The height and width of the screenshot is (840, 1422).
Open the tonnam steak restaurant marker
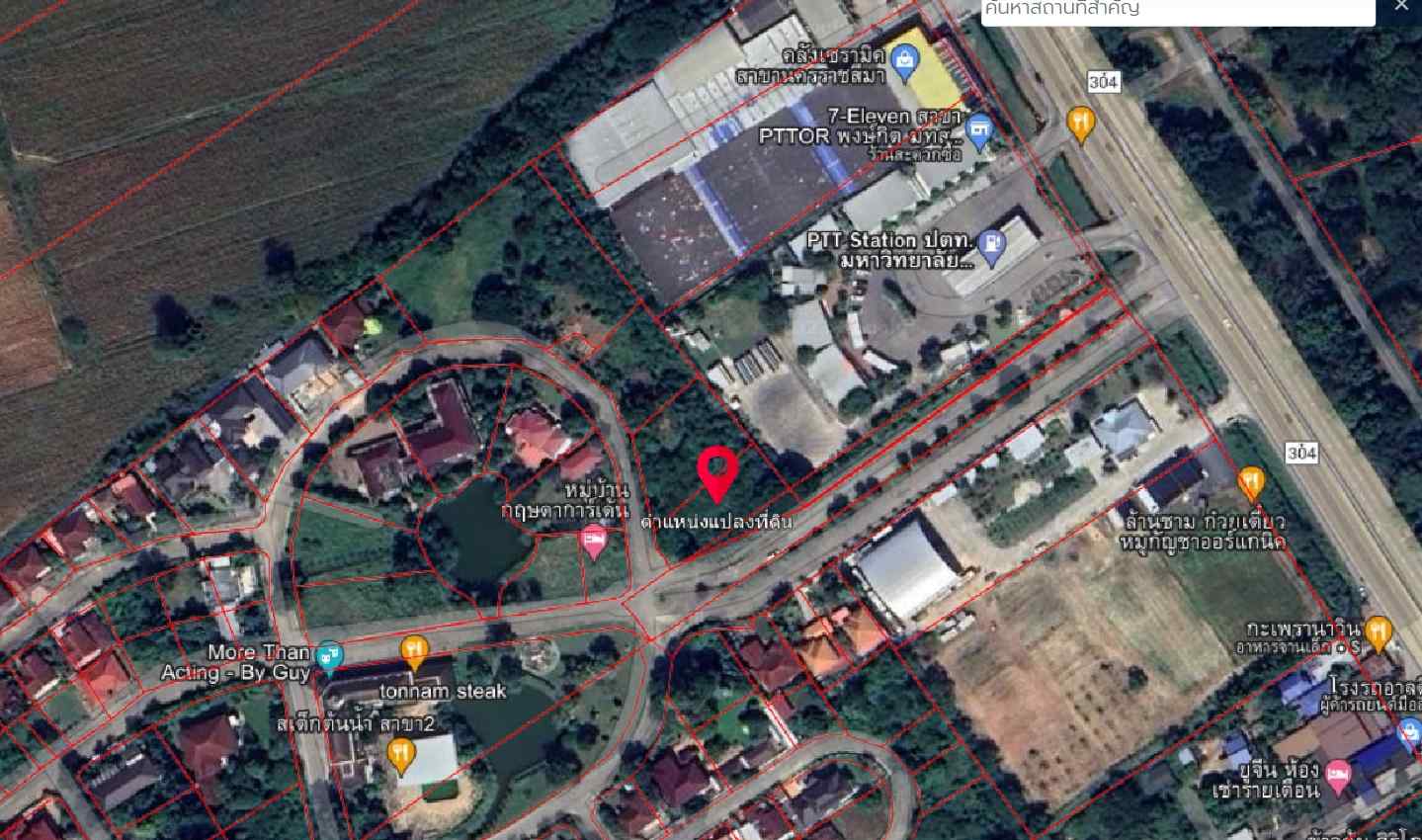pos(415,651)
